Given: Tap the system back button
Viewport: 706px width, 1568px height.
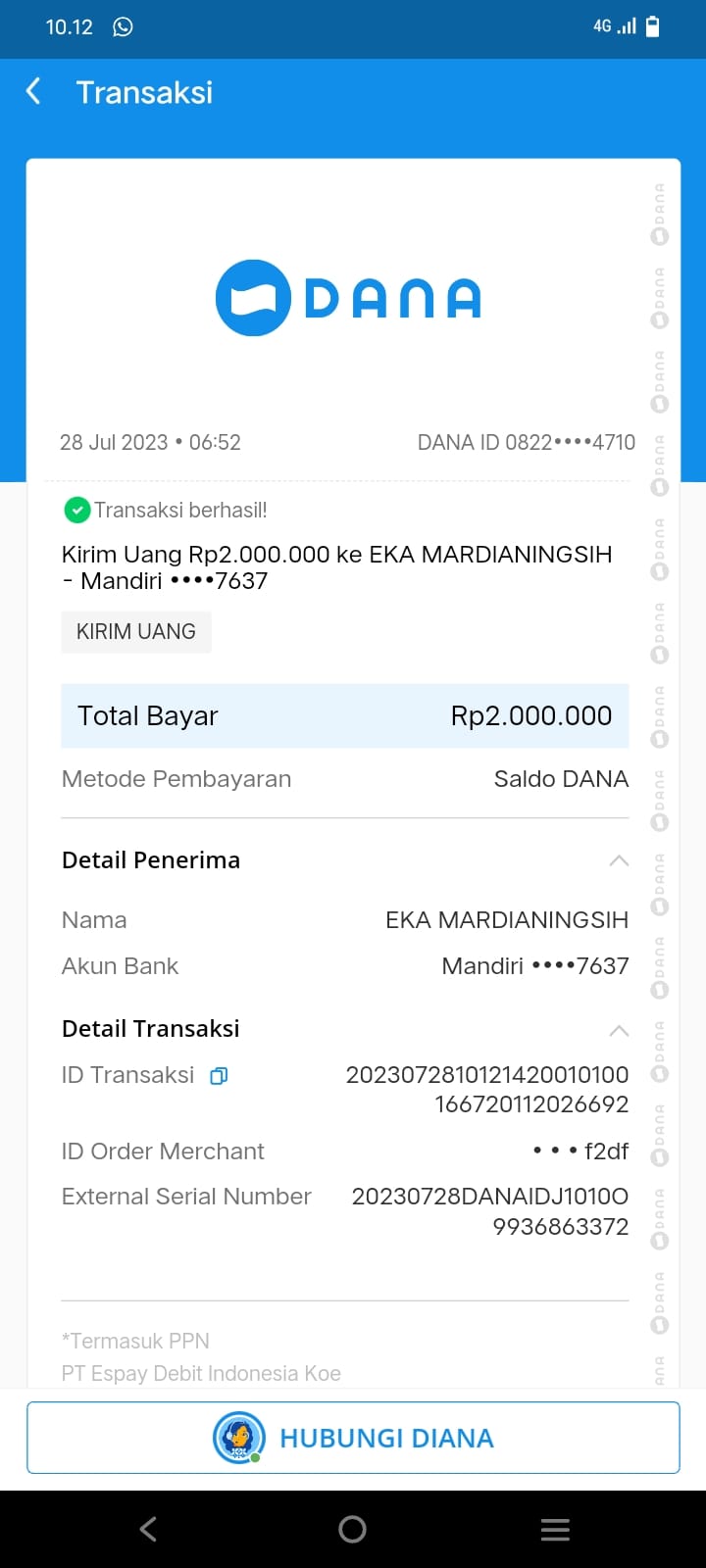Looking at the screenshot, I should [x=149, y=1530].
